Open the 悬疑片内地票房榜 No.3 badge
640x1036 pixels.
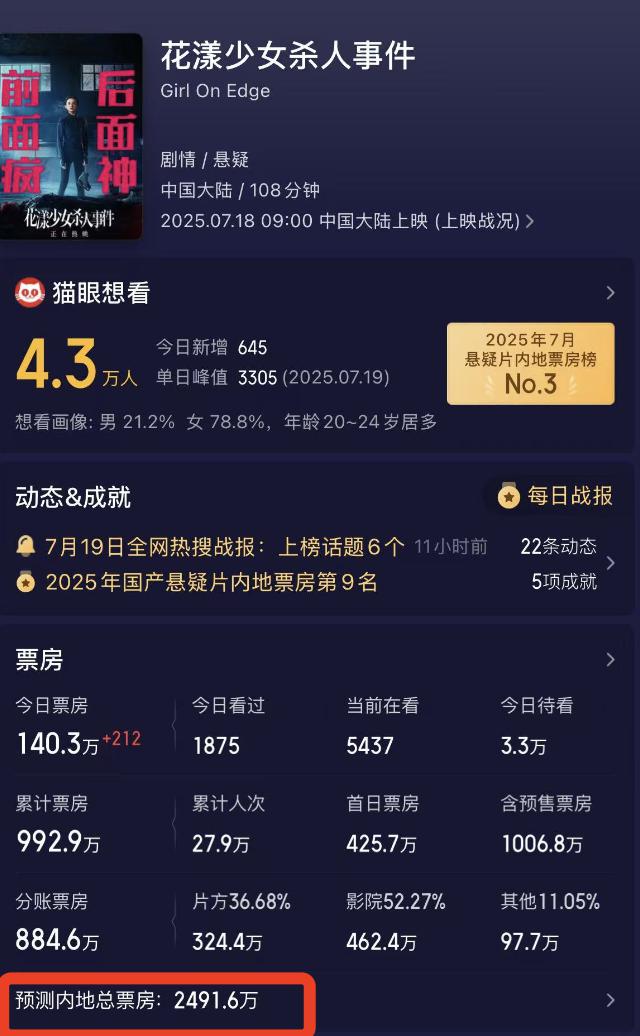click(x=530, y=364)
